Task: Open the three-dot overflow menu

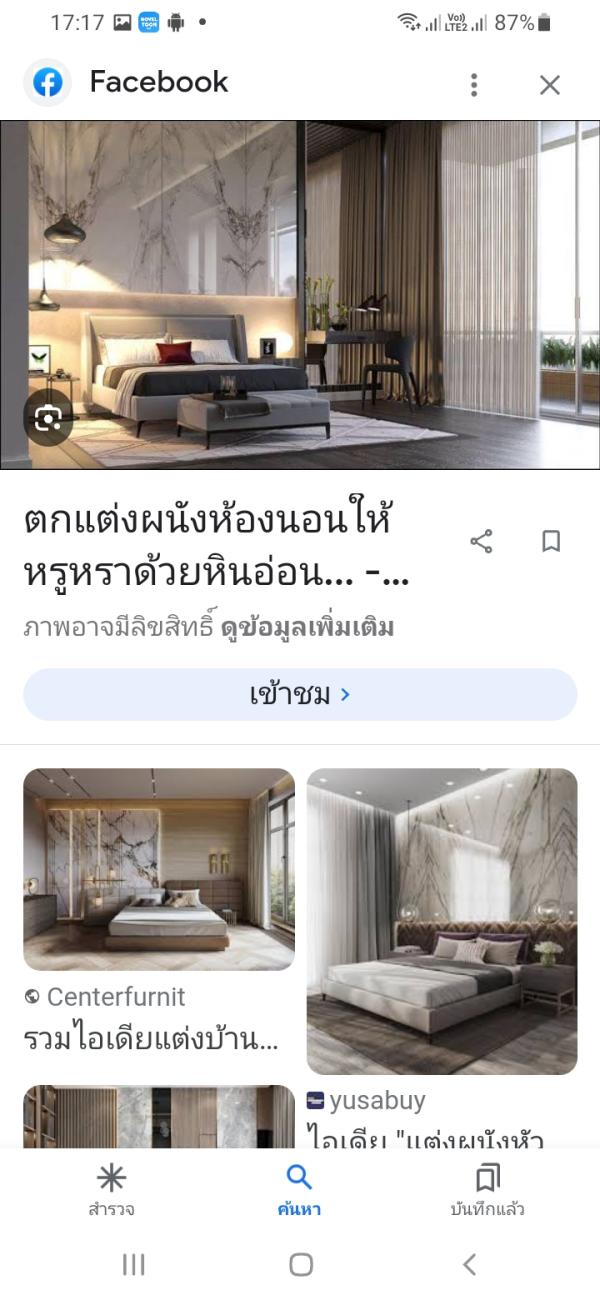Action: click(474, 85)
